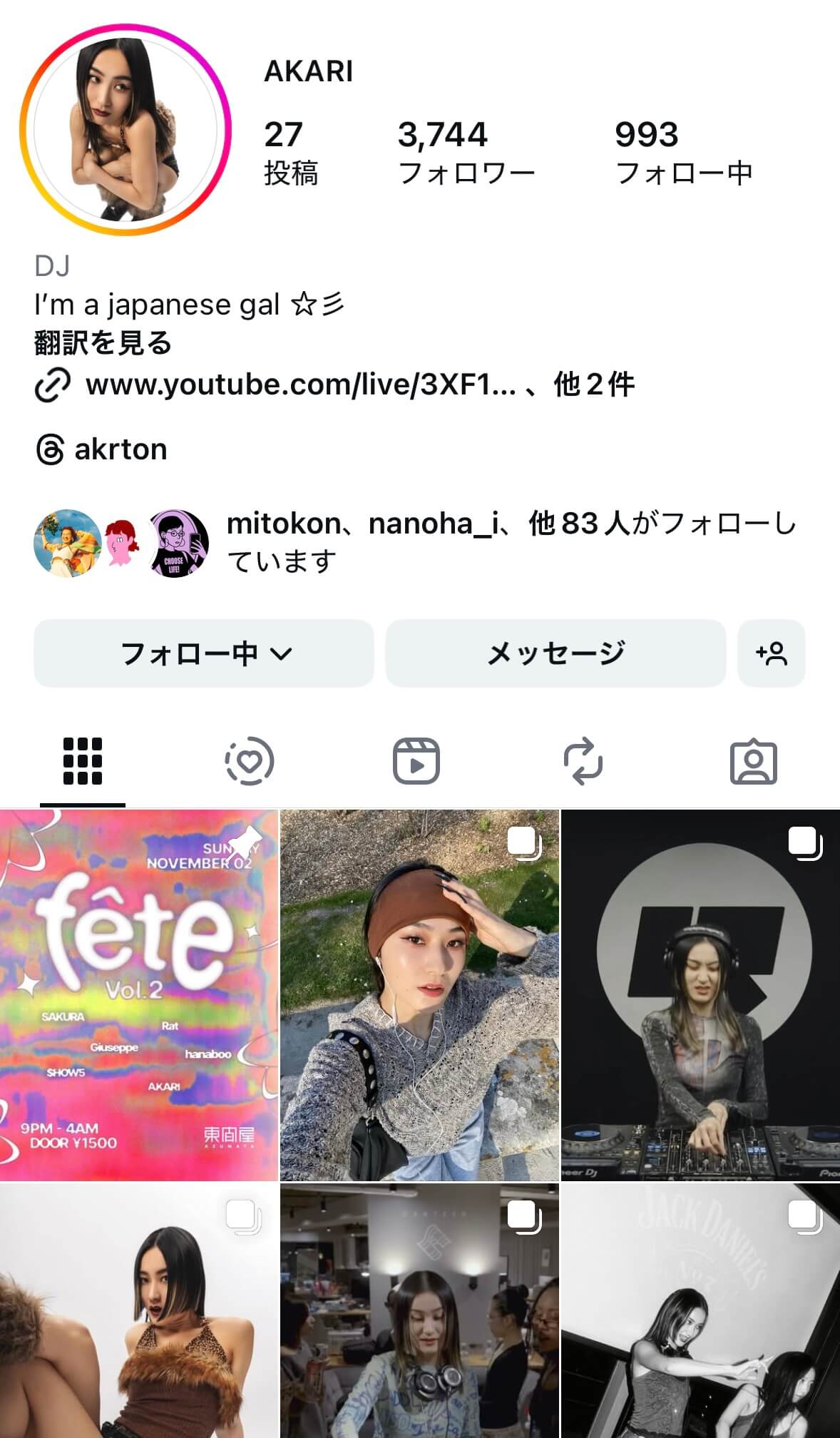Switch to the reposts tab
The height and width of the screenshot is (1438, 840).
[x=583, y=761]
